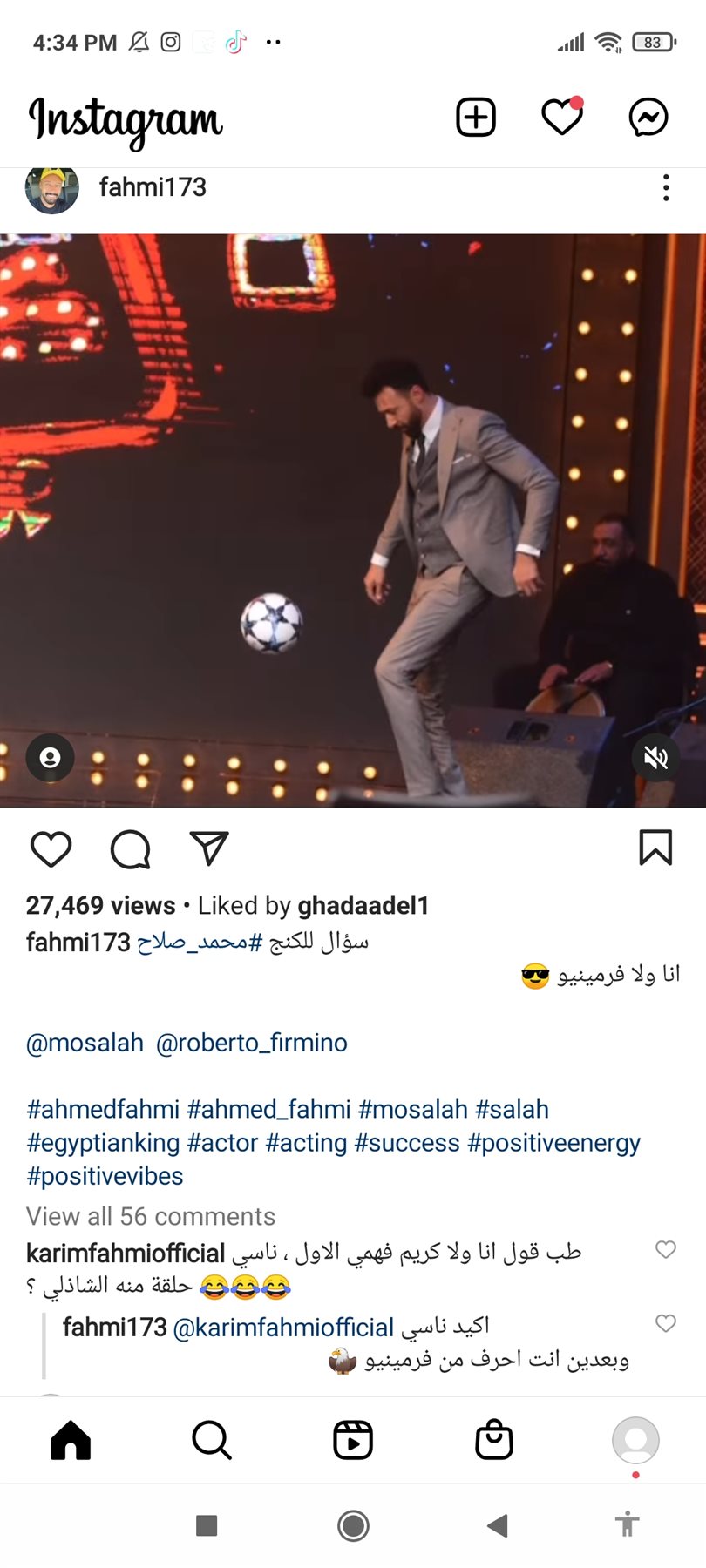The image size is (706, 1568).
Task: Like karimfahmiofficial's comment
Action: (666, 1249)
